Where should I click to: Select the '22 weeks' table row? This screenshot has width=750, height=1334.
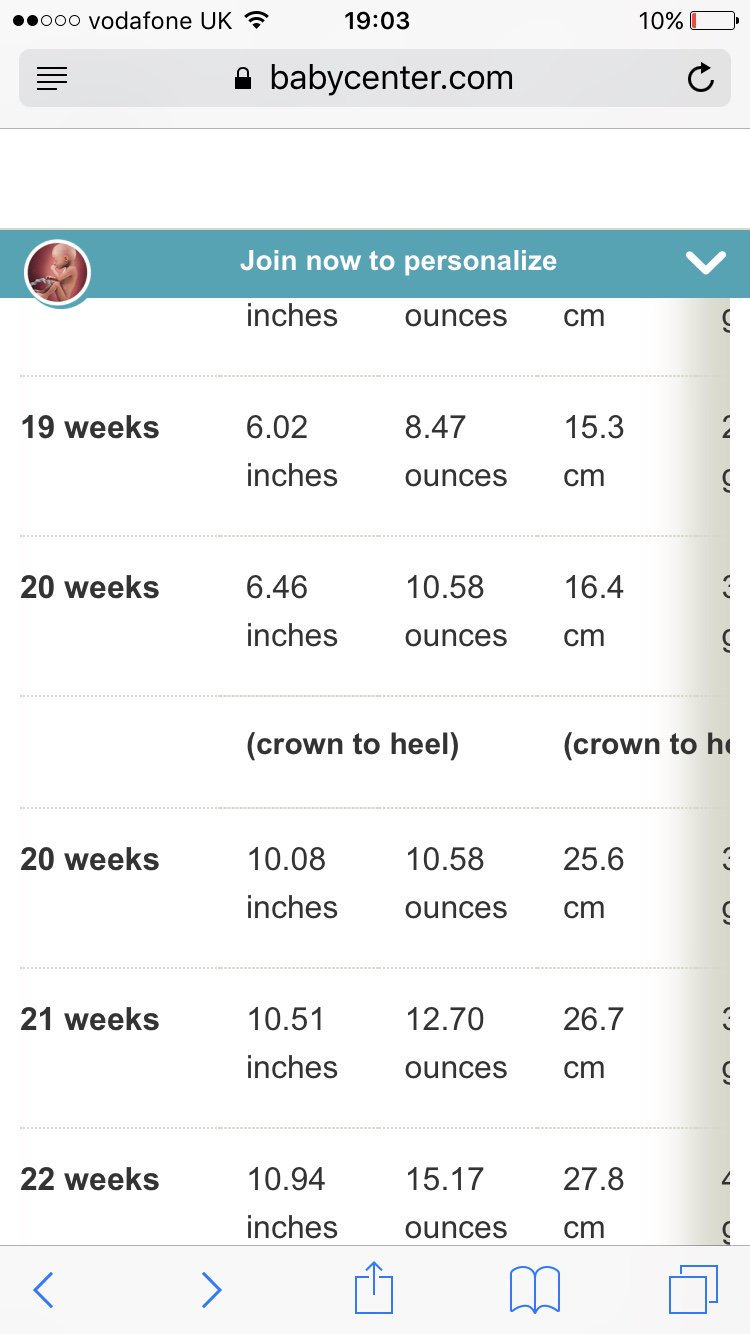click(90, 1179)
